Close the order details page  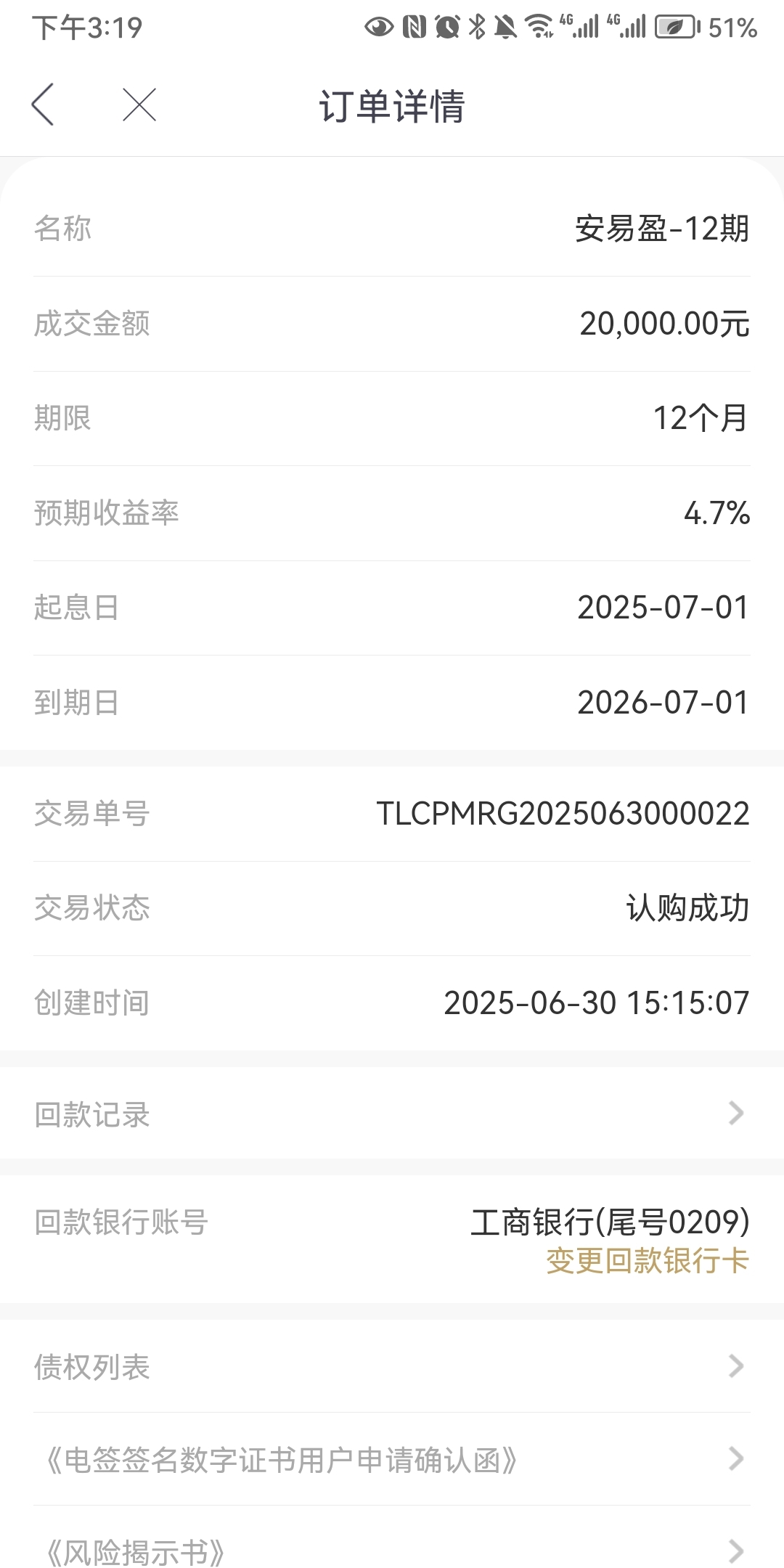pos(139,105)
